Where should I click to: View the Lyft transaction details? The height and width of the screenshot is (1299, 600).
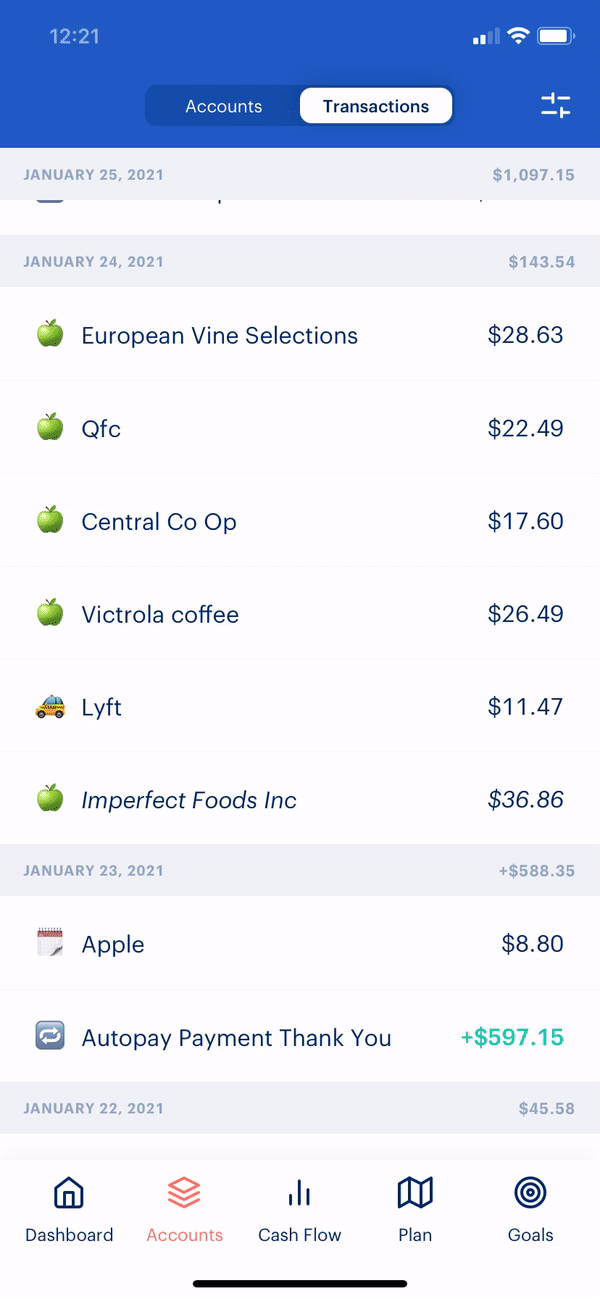(x=300, y=706)
